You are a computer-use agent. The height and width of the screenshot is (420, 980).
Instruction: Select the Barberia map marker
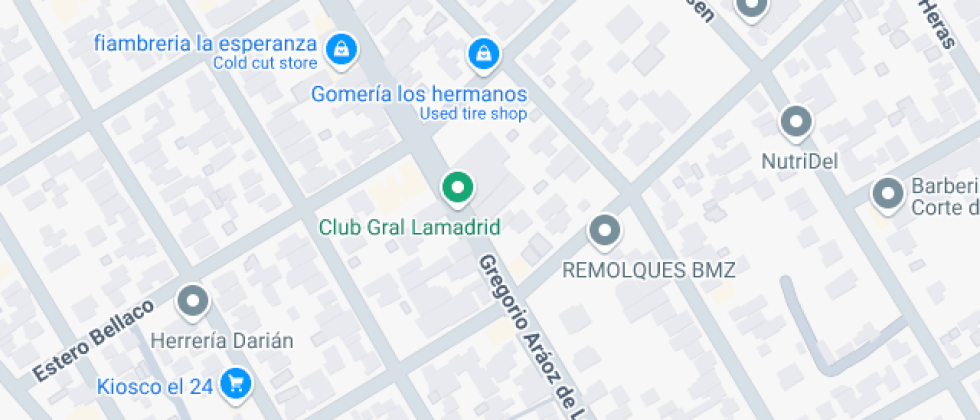click(888, 194)
